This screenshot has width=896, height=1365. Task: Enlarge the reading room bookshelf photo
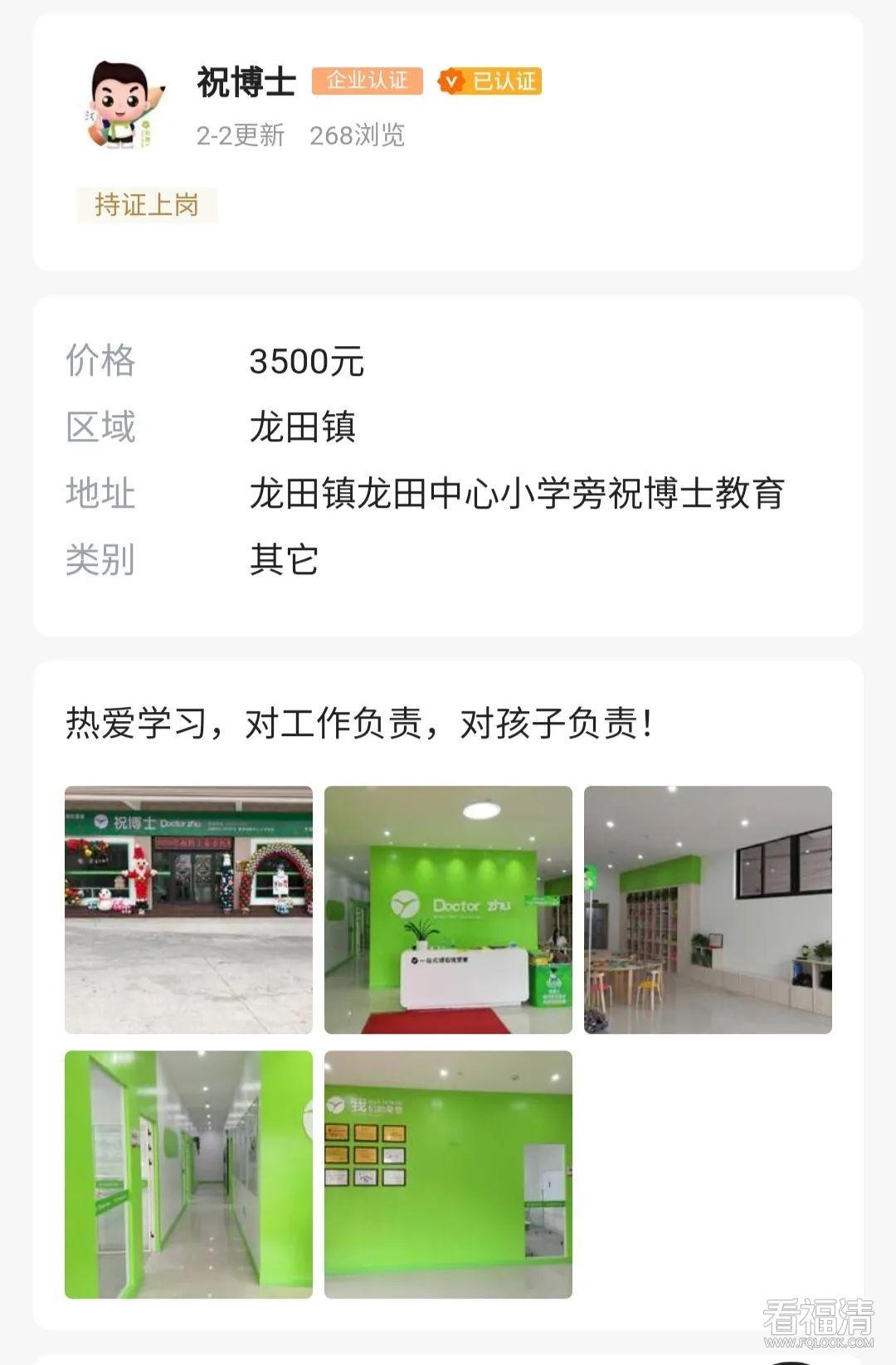pos(708,909)
